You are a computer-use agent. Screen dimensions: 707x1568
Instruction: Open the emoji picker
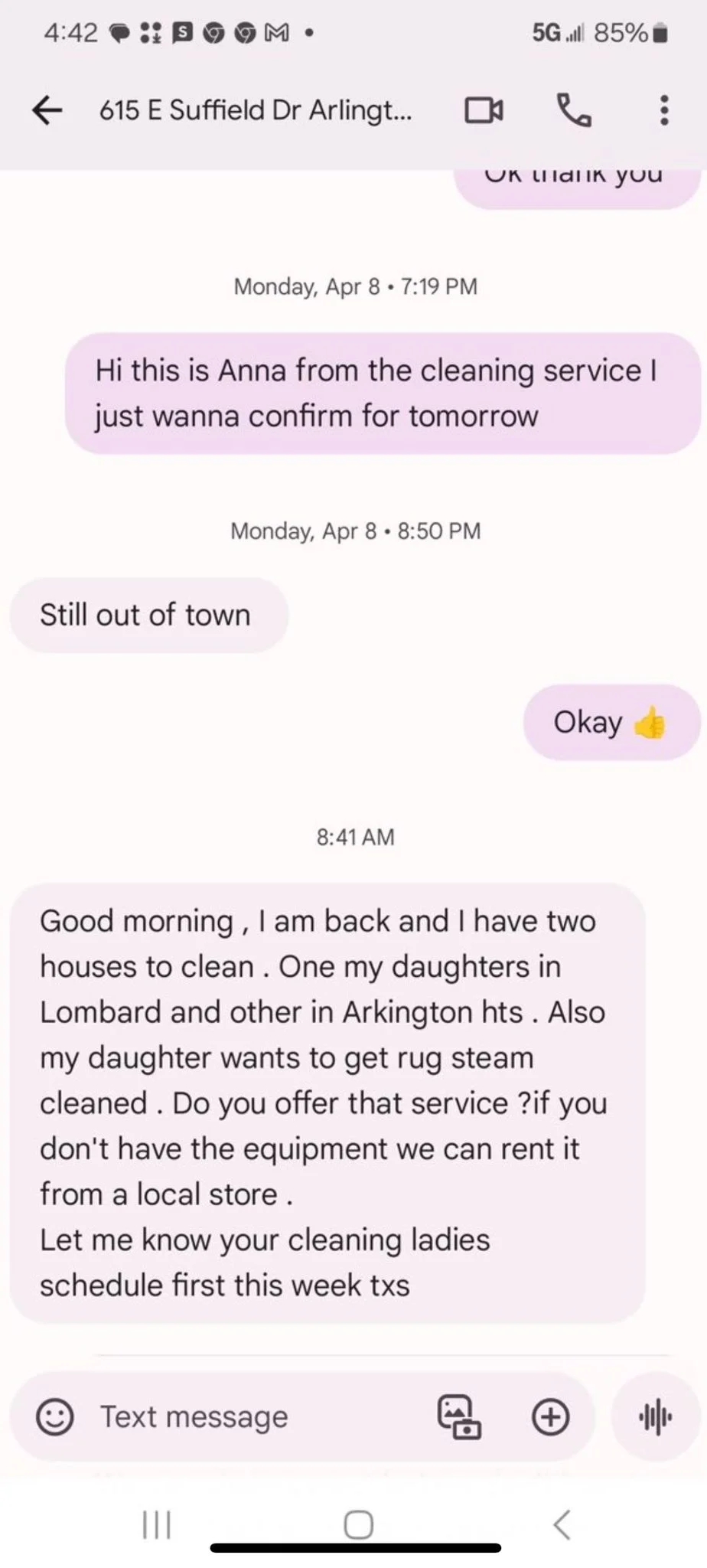[x=55, y=1416]
